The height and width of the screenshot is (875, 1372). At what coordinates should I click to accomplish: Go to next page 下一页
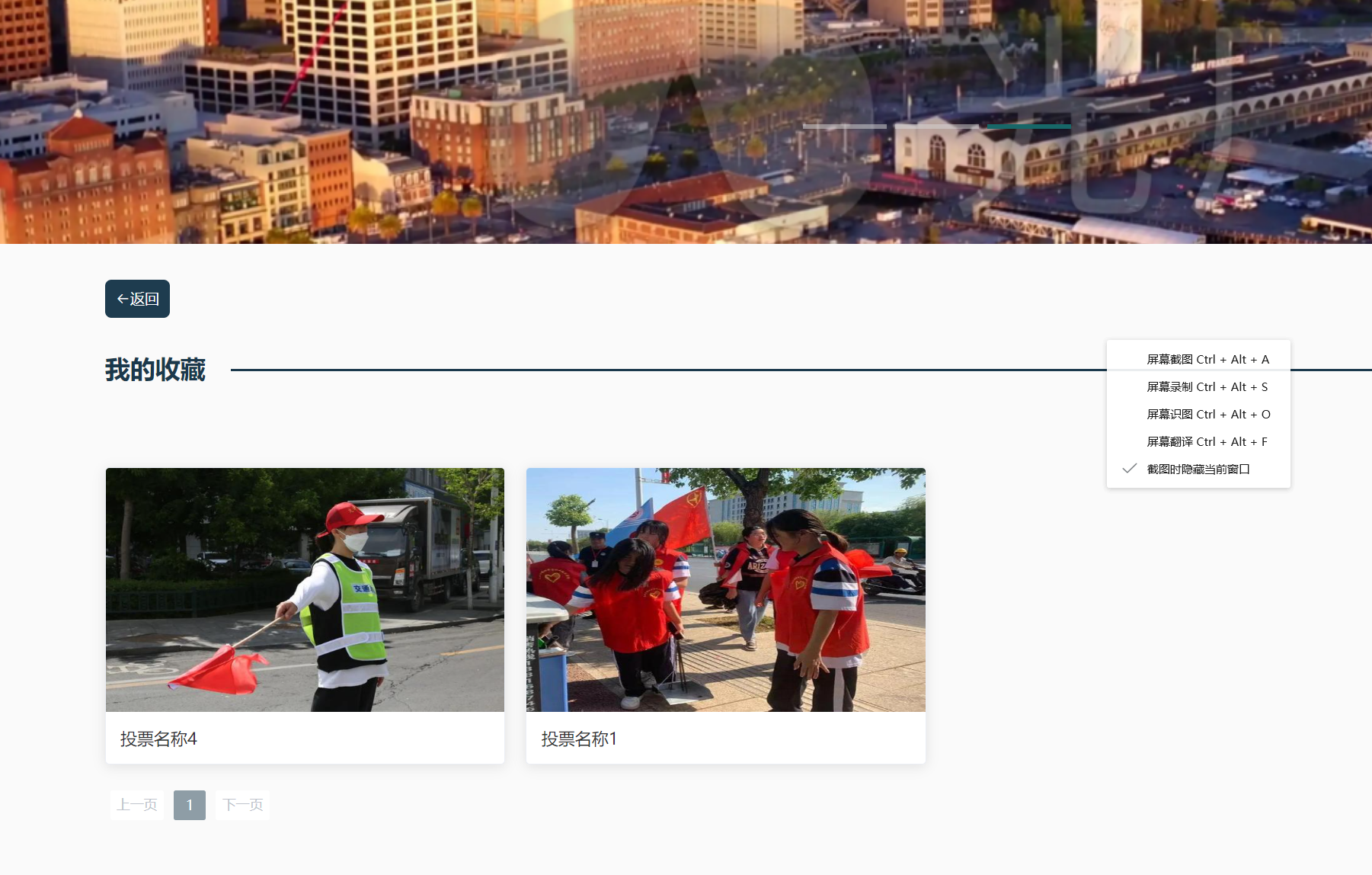point(242,805)
